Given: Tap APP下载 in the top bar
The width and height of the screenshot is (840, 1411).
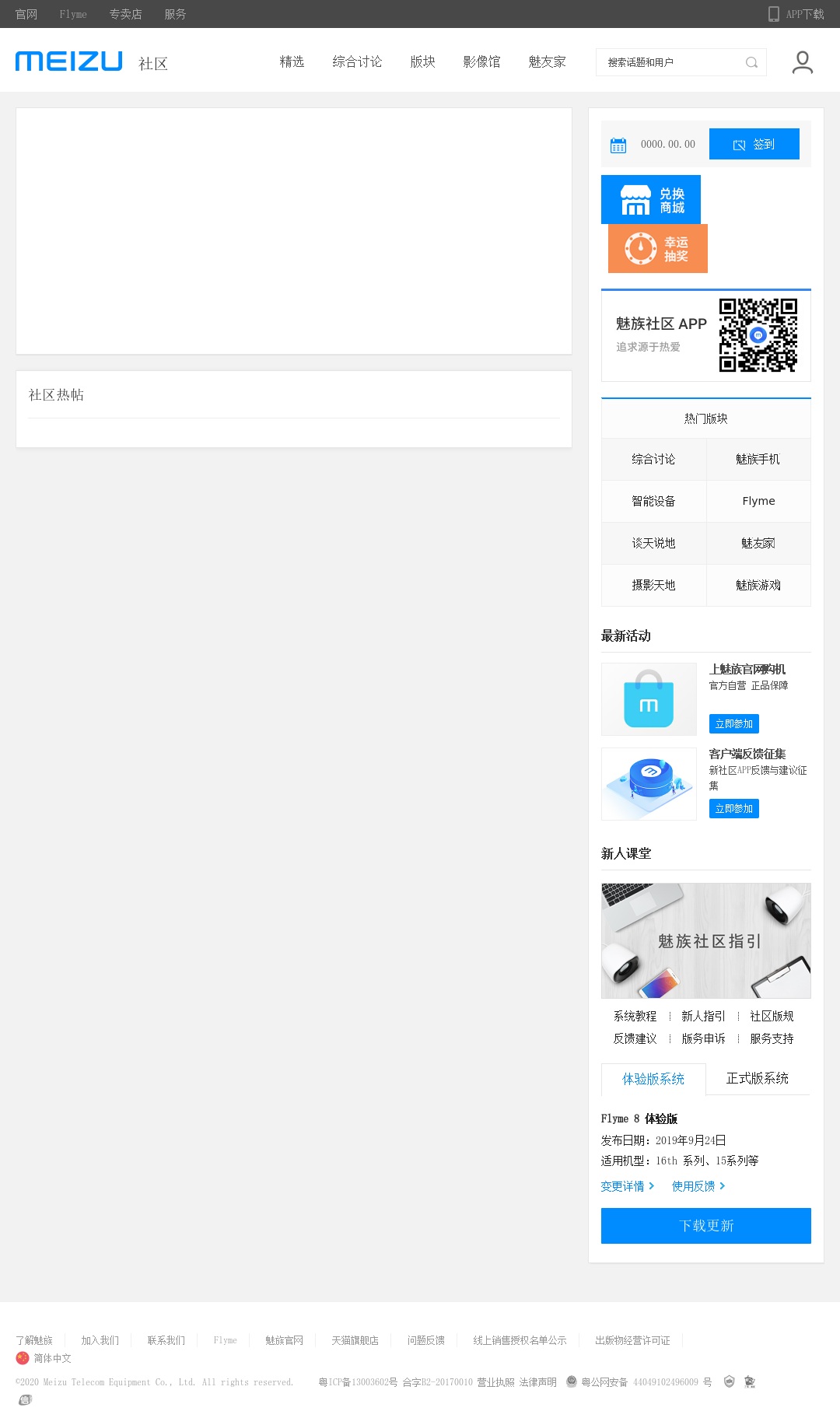Looking at the screenshot, I should pos(796,14).
